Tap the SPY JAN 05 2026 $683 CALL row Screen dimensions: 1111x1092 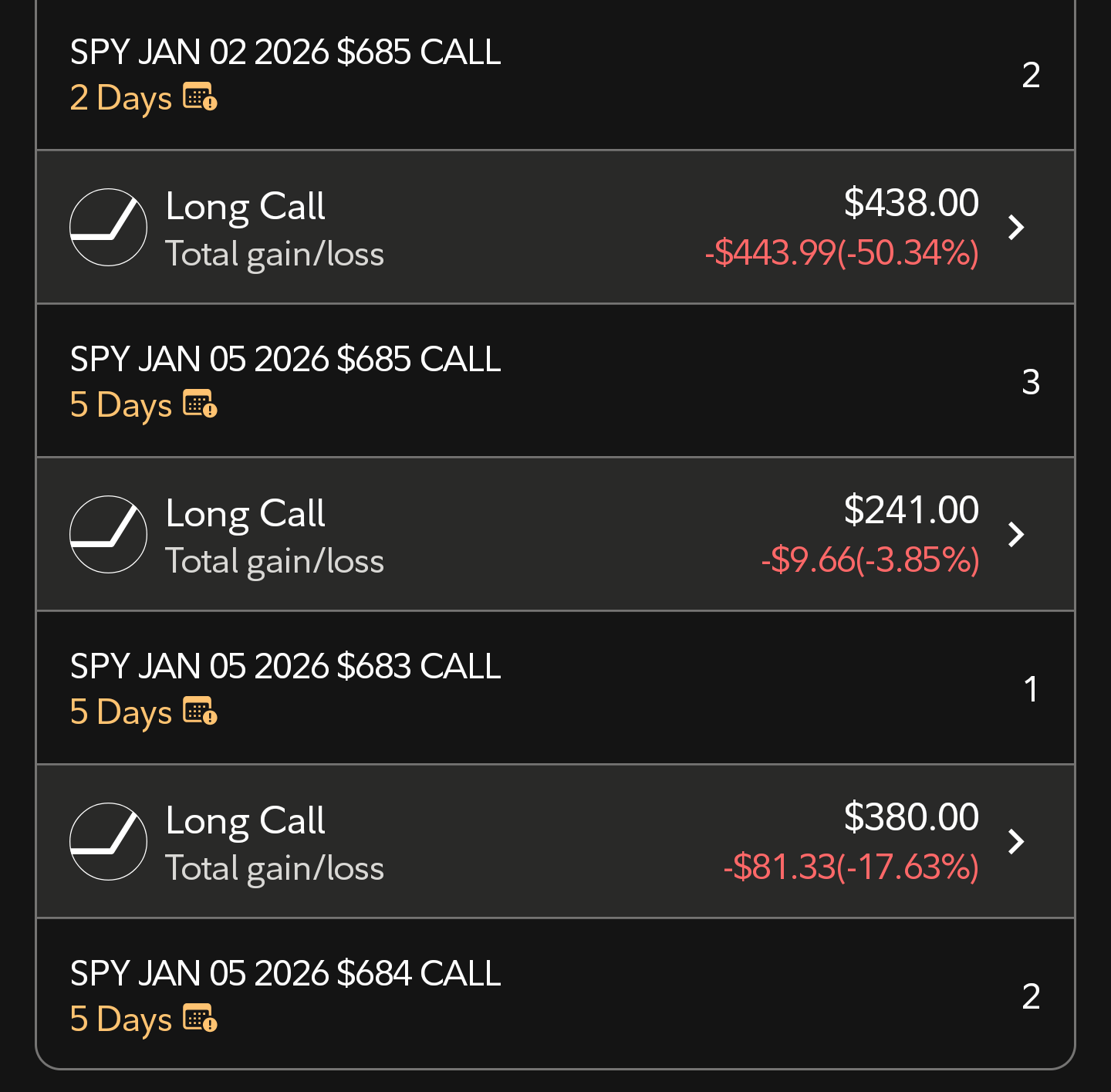coord(555,688)
